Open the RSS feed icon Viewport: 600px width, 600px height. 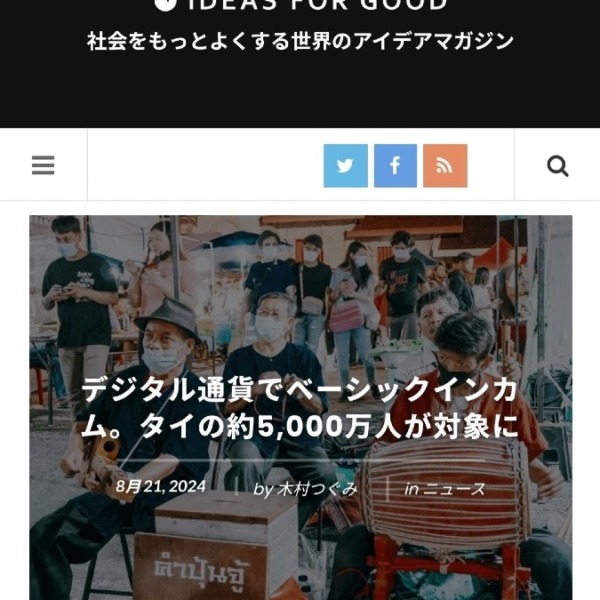445,166
